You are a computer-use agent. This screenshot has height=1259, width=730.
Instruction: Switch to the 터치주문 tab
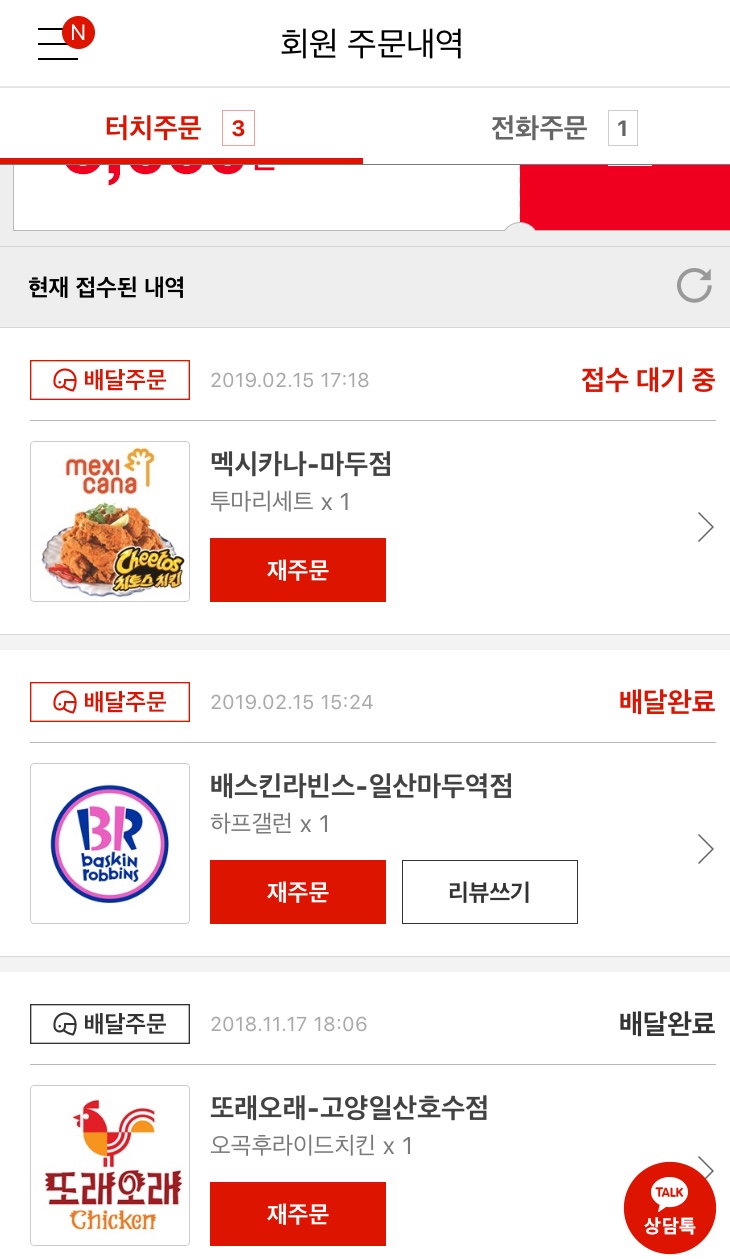point(181,128)
